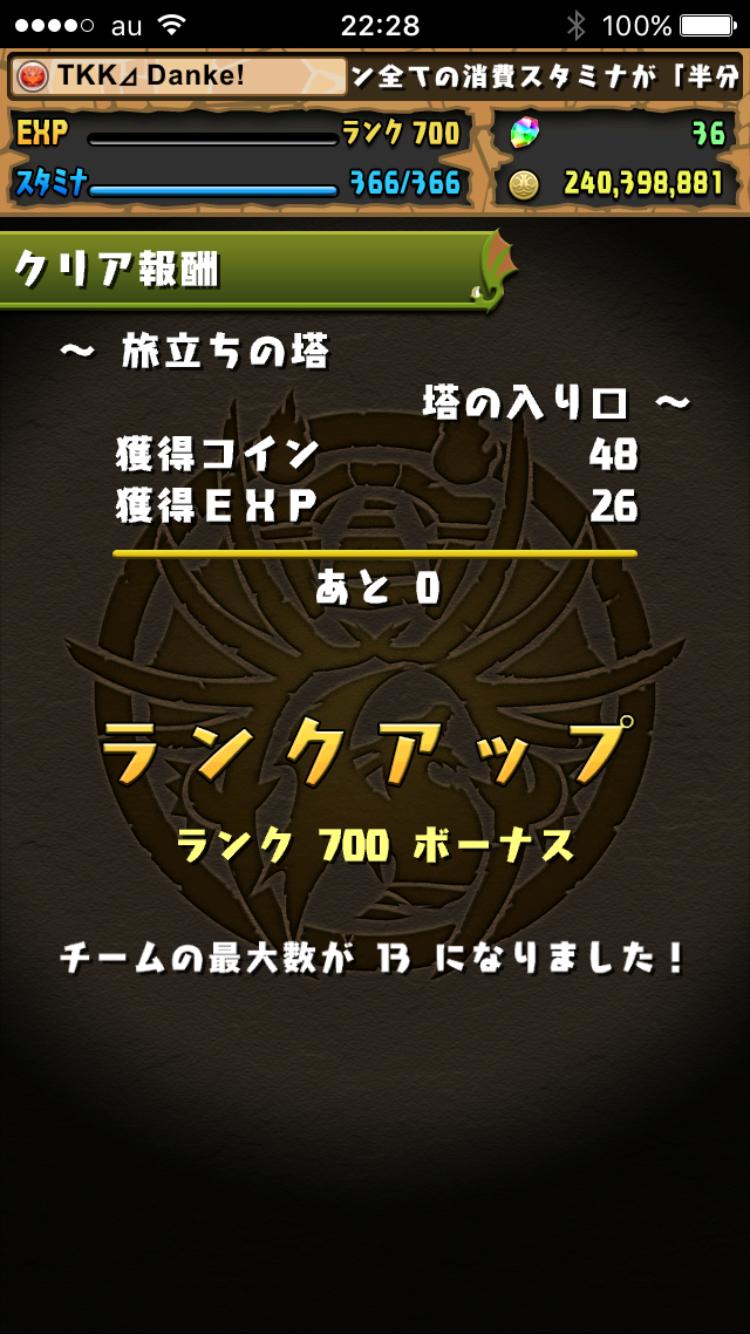Tap the ランクアップ banner to continue
Screen dimensions: 750x1334
coord(368,752)
